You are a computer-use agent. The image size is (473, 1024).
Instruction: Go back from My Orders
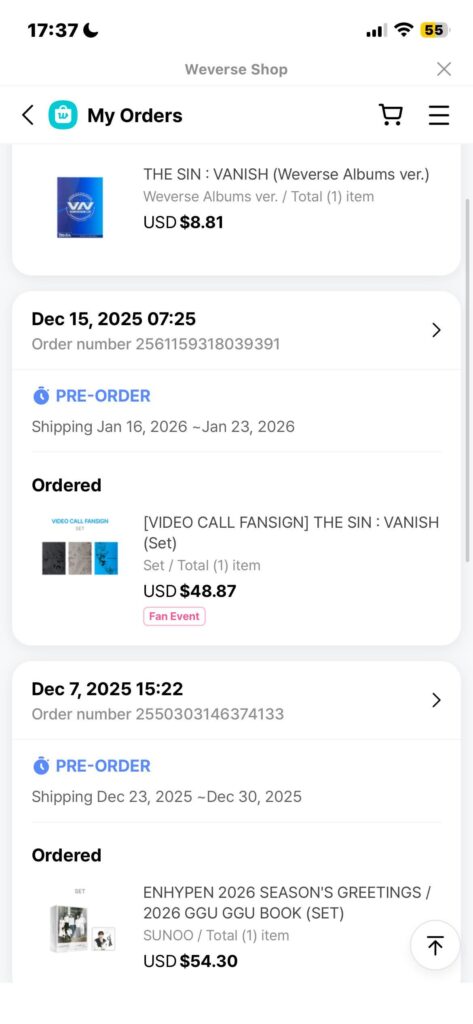tap(27, 116)
